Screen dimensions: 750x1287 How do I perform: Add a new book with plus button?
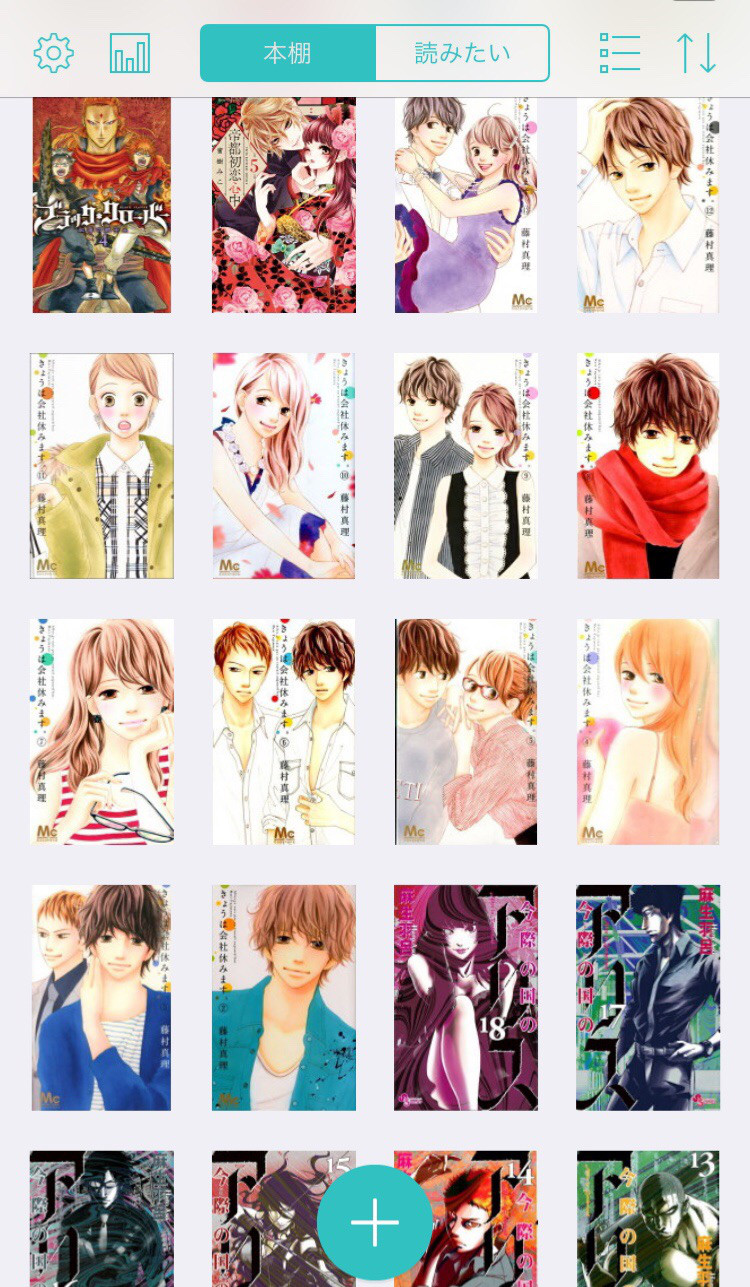pos(375,1222)
